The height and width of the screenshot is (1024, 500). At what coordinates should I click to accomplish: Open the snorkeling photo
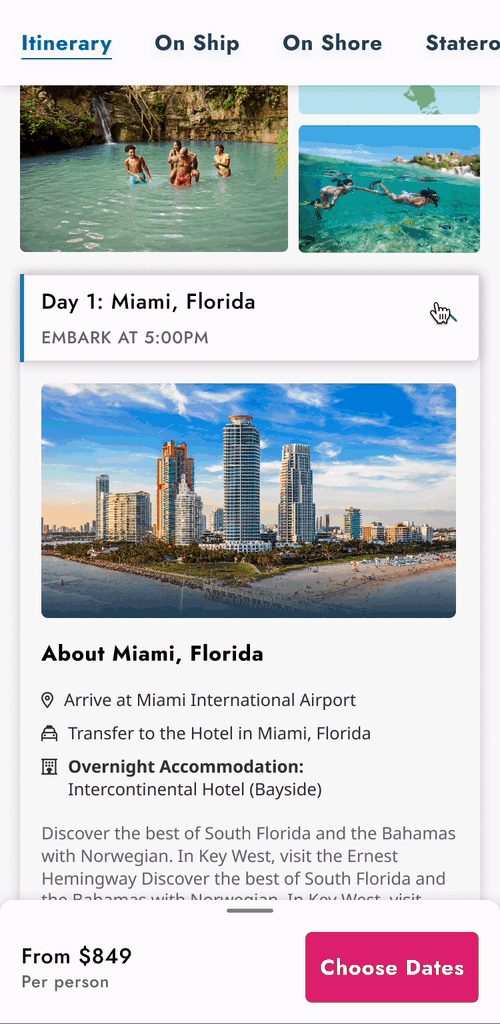pos(389,189)
